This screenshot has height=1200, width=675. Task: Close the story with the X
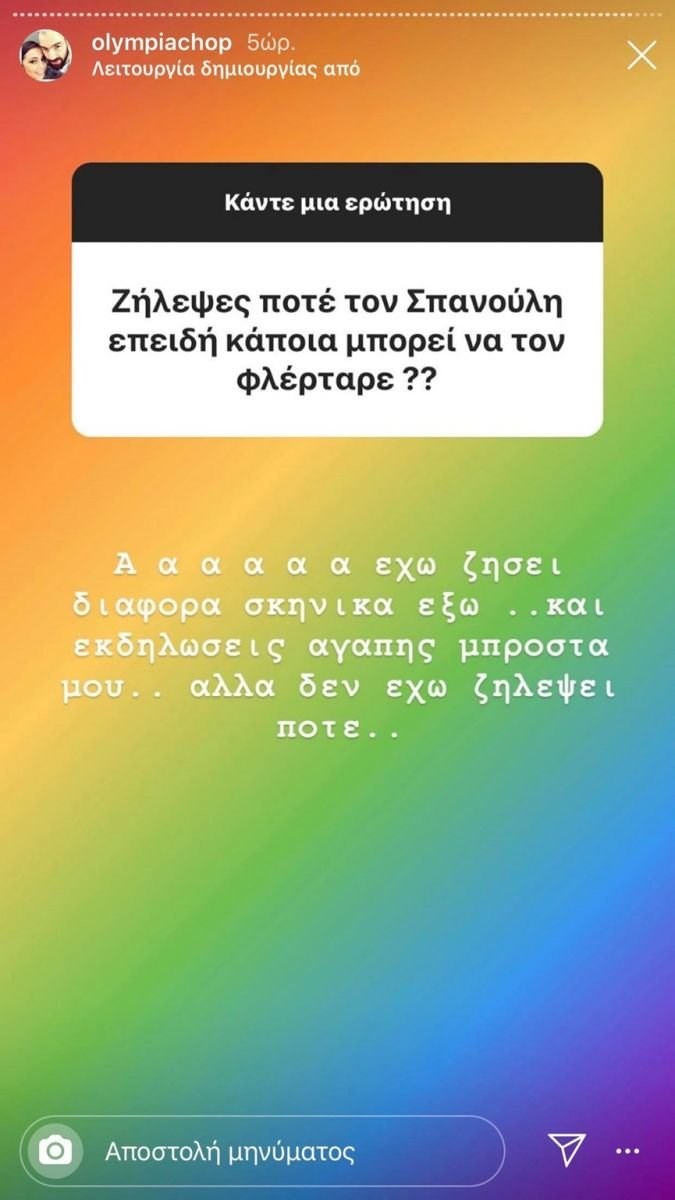point(641,56)
